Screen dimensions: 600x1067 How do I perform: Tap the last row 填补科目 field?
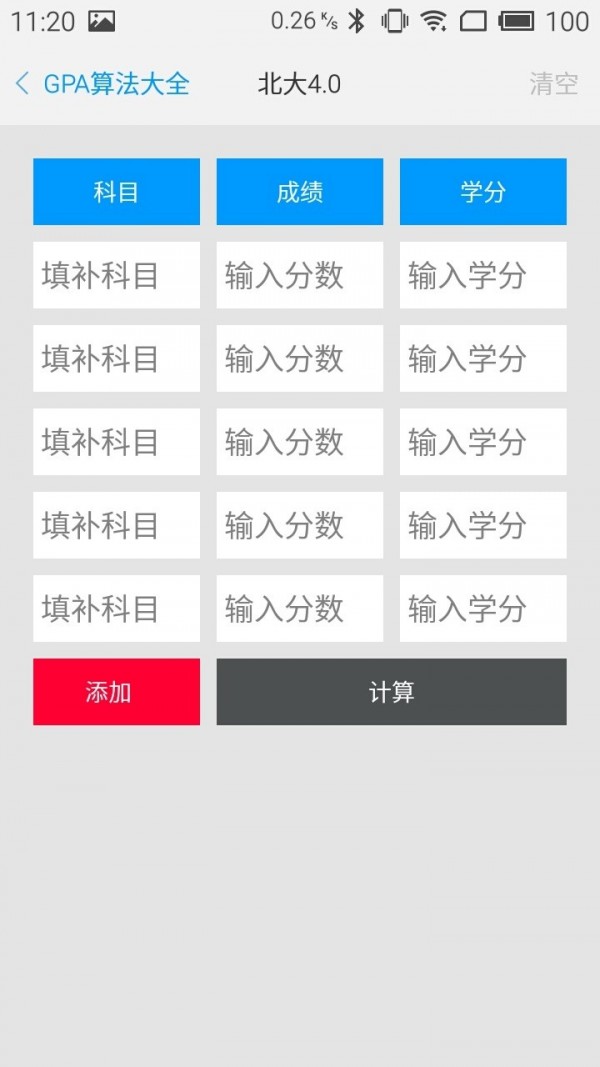[116, 608]
